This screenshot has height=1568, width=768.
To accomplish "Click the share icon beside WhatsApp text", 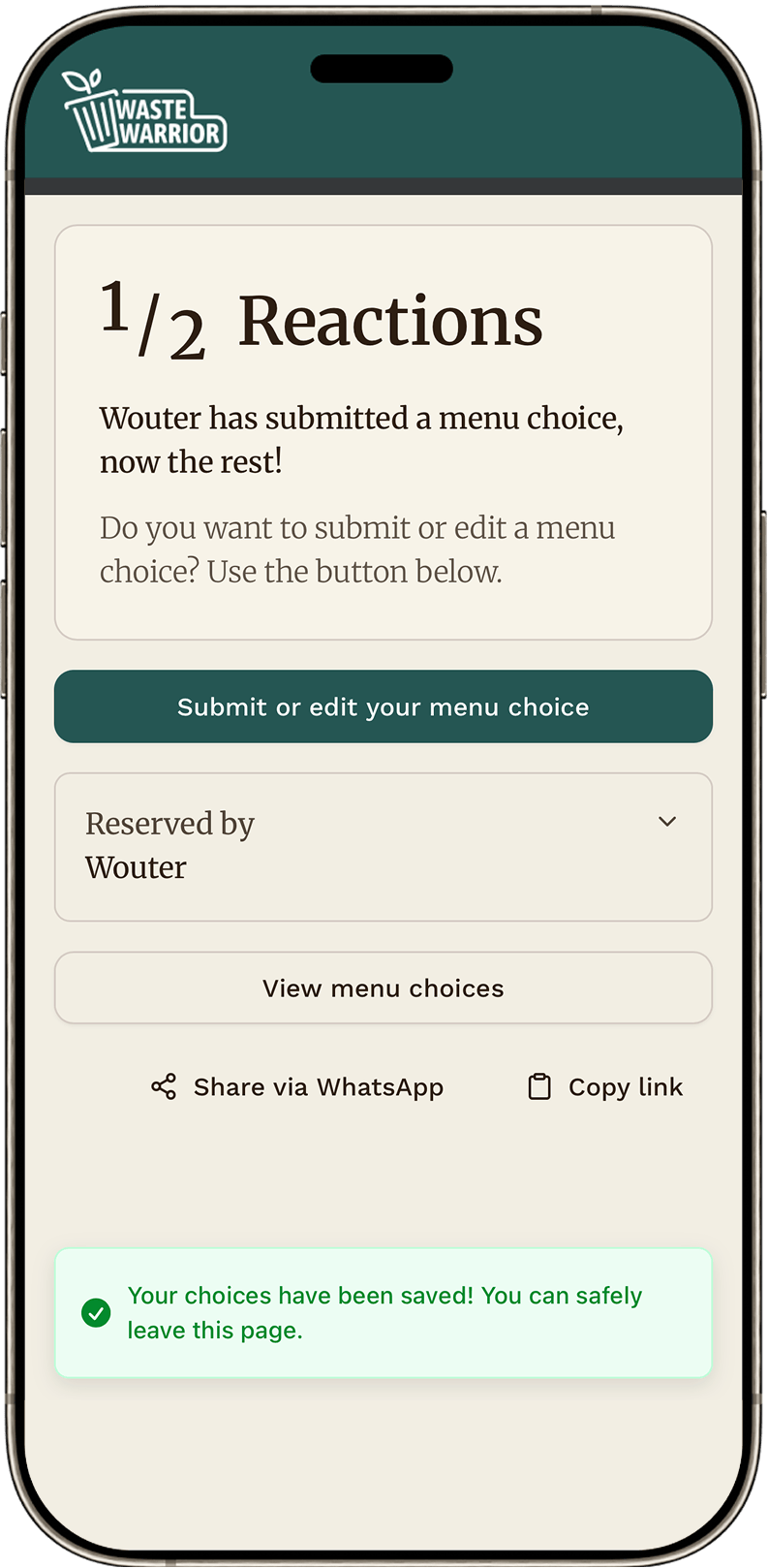I will [x=163, y=1086].
